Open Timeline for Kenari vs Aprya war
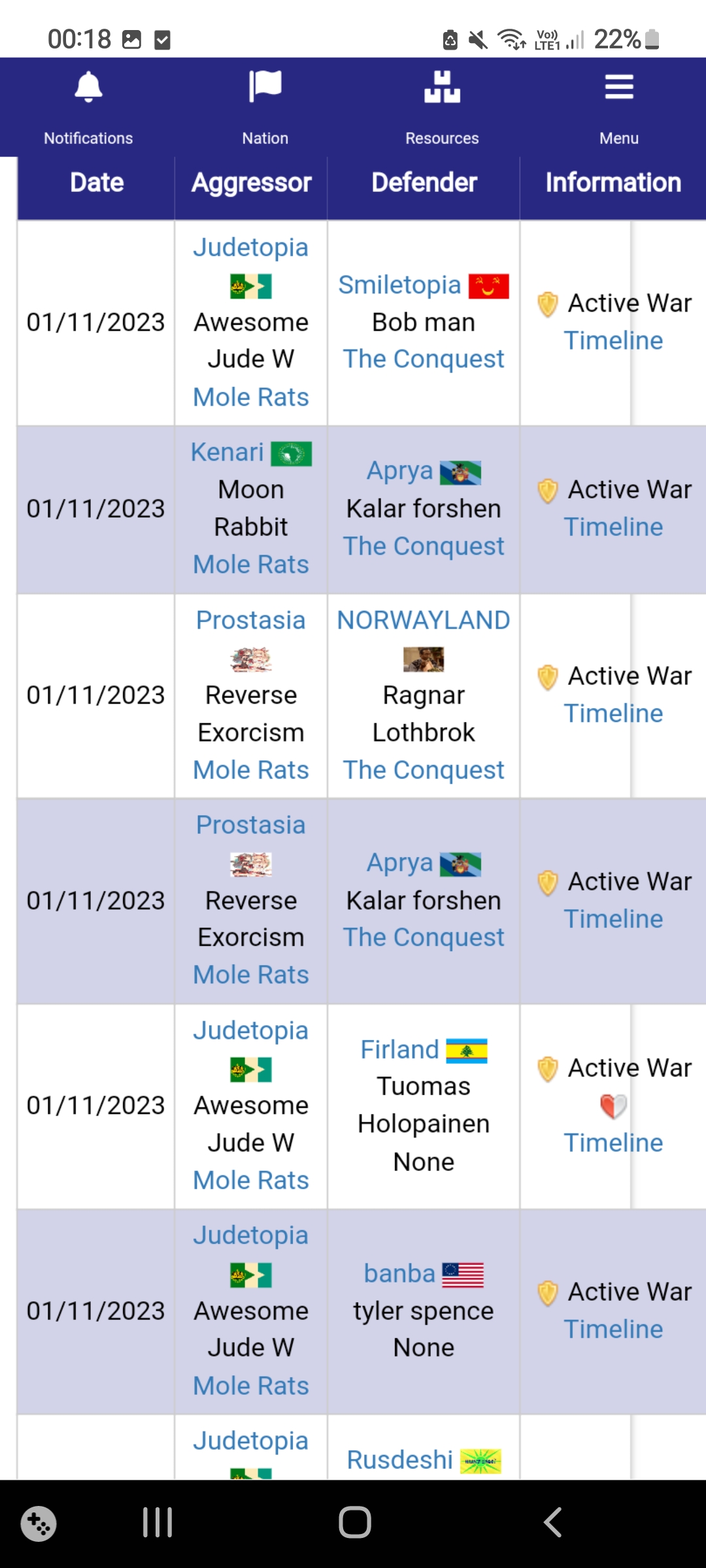Image resolution: width=706 pixels, height=1568 pixels. pos(613,527)
